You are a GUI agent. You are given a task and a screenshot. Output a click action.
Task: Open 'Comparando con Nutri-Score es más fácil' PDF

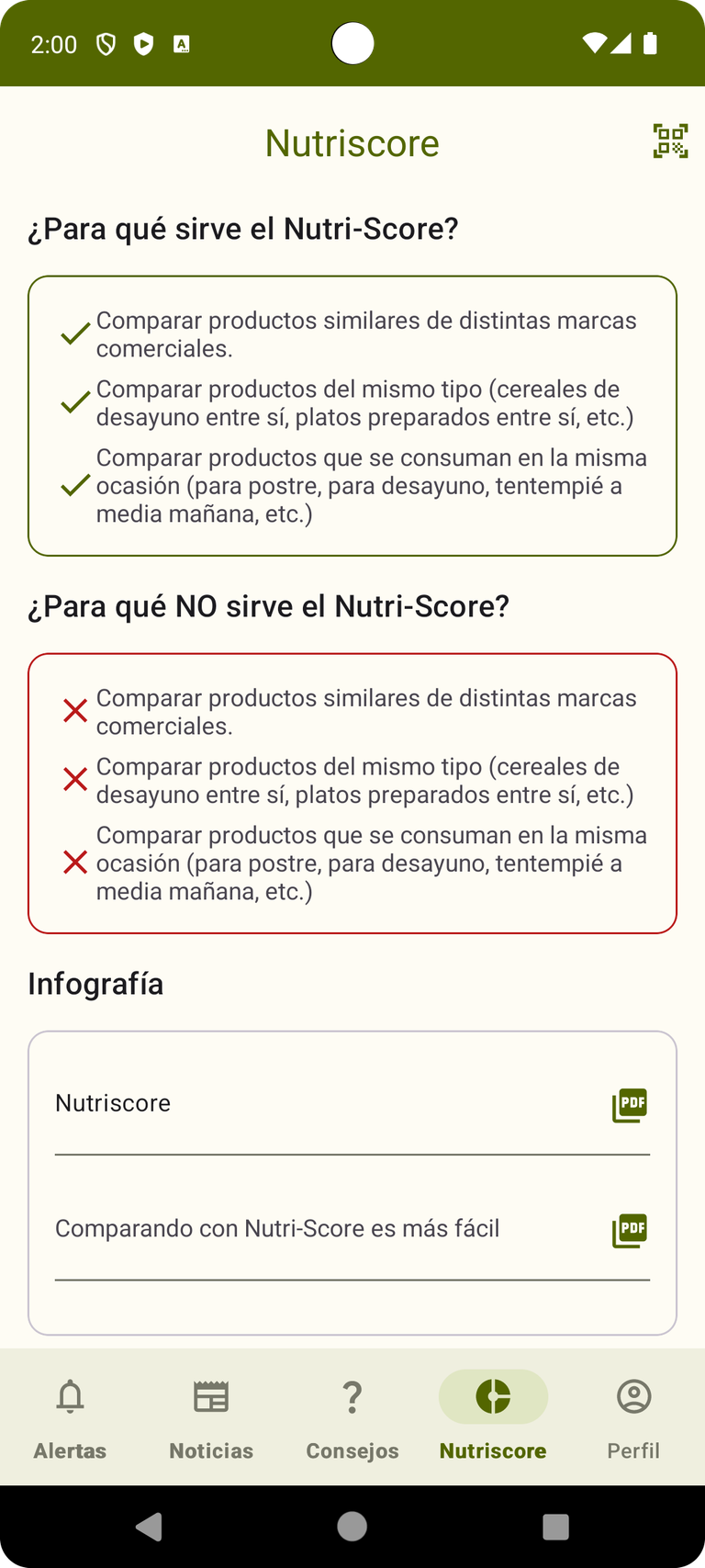pos(352,1229)
